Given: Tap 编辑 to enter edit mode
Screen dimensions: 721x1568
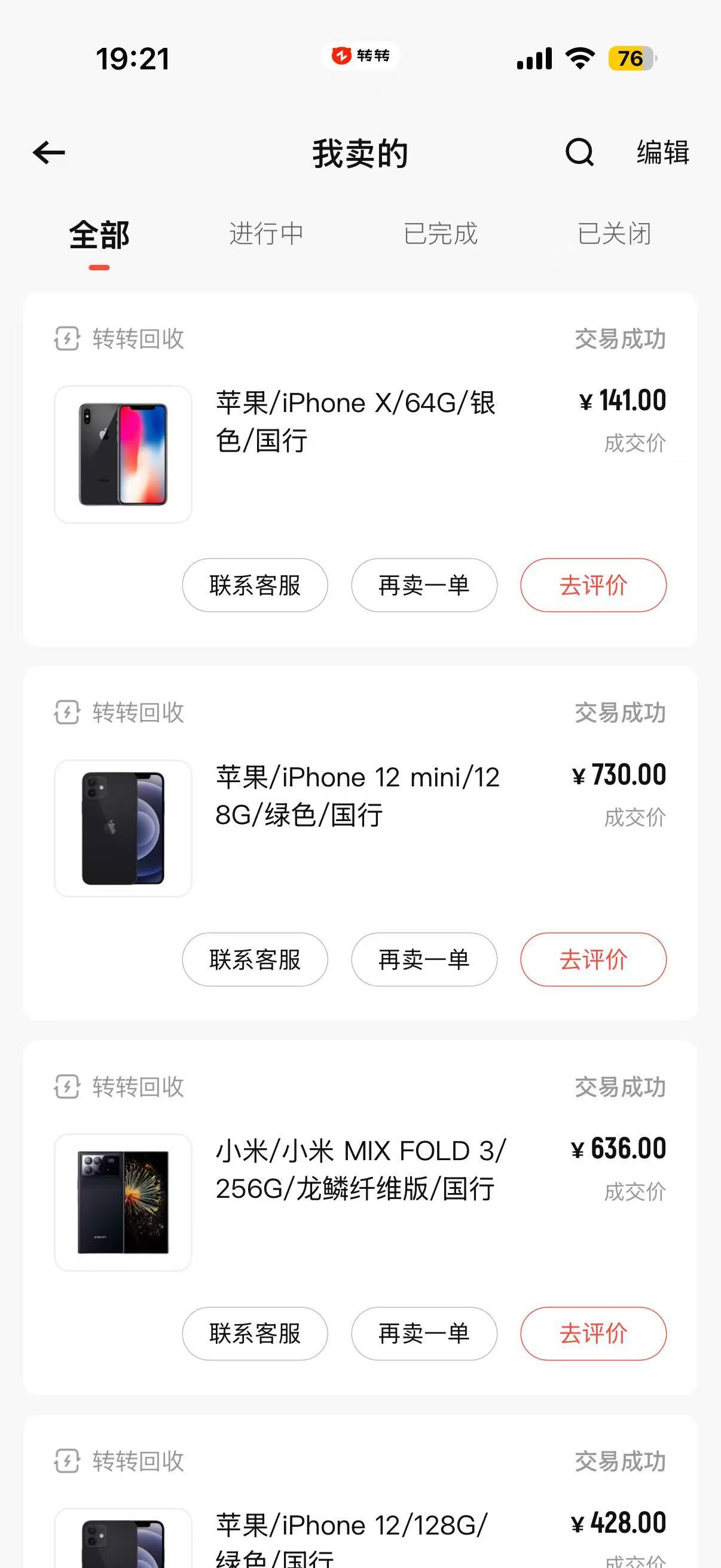Looking at the screenshot, I should tap(662, 152).
